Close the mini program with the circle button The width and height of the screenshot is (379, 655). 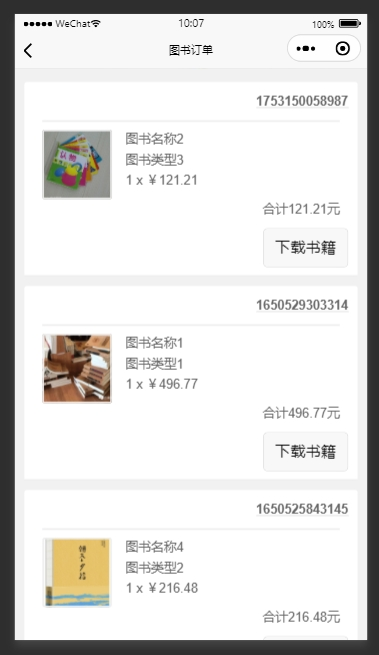point(343,49)
